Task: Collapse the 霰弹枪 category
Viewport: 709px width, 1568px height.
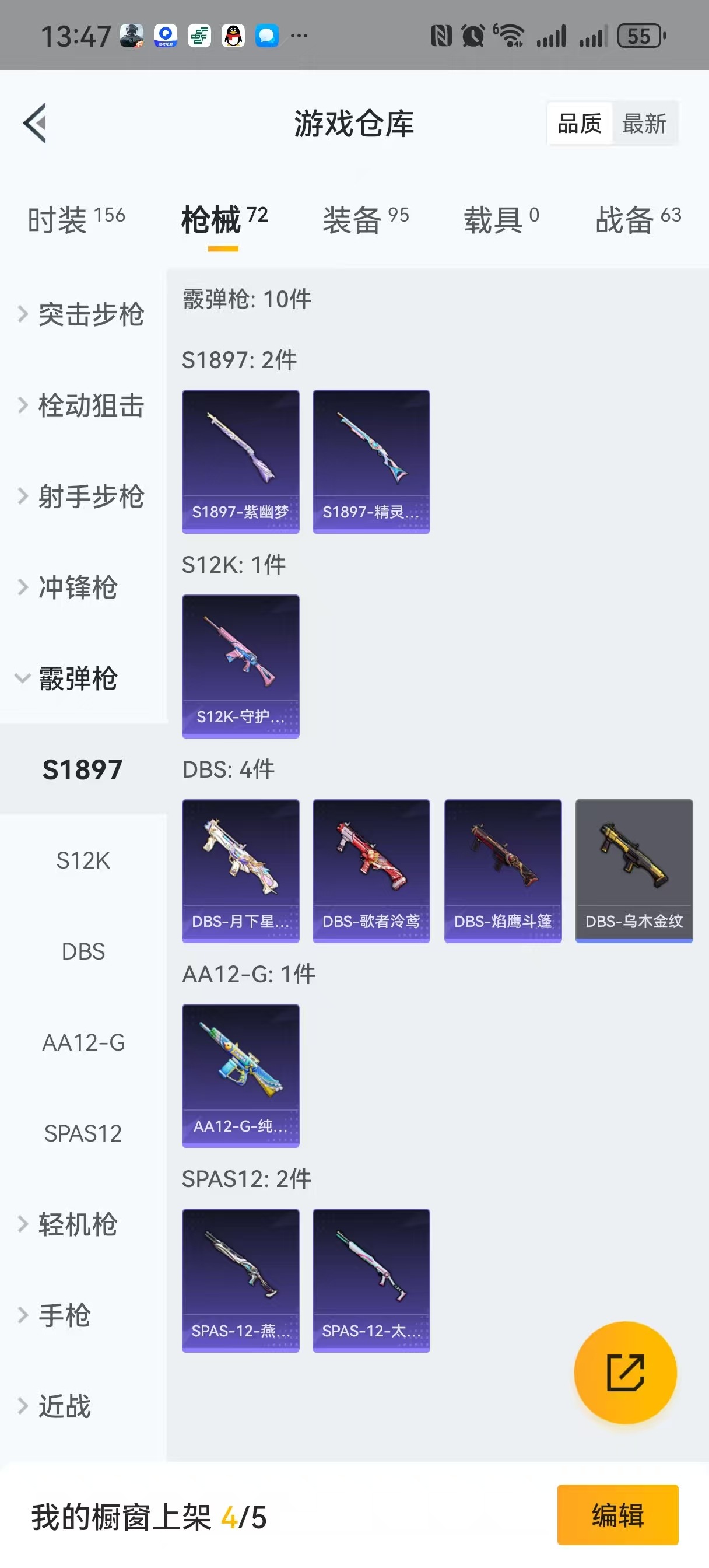Action: tap(77, 678)
